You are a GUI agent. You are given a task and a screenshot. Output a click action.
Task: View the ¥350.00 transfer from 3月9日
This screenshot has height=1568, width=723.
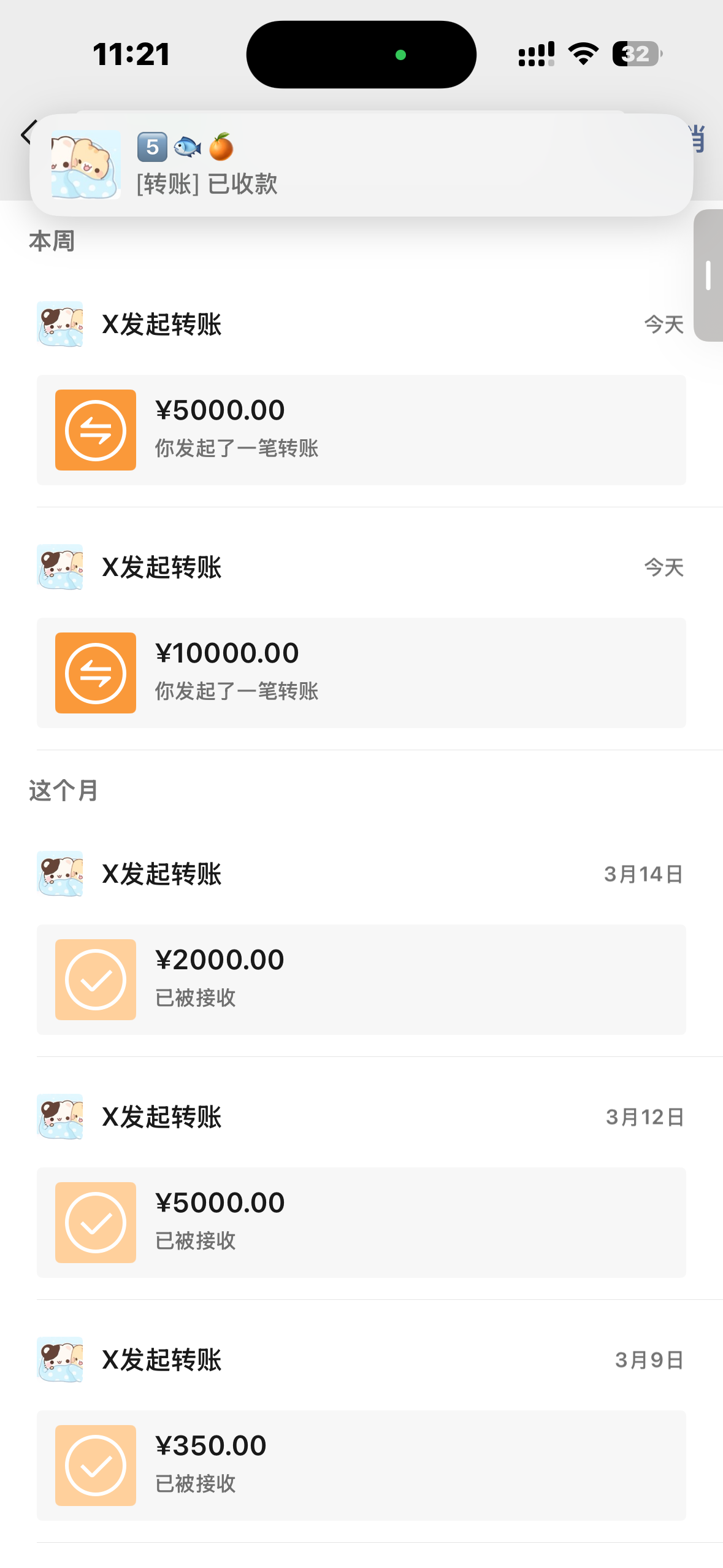click(x=361, y=1465)
